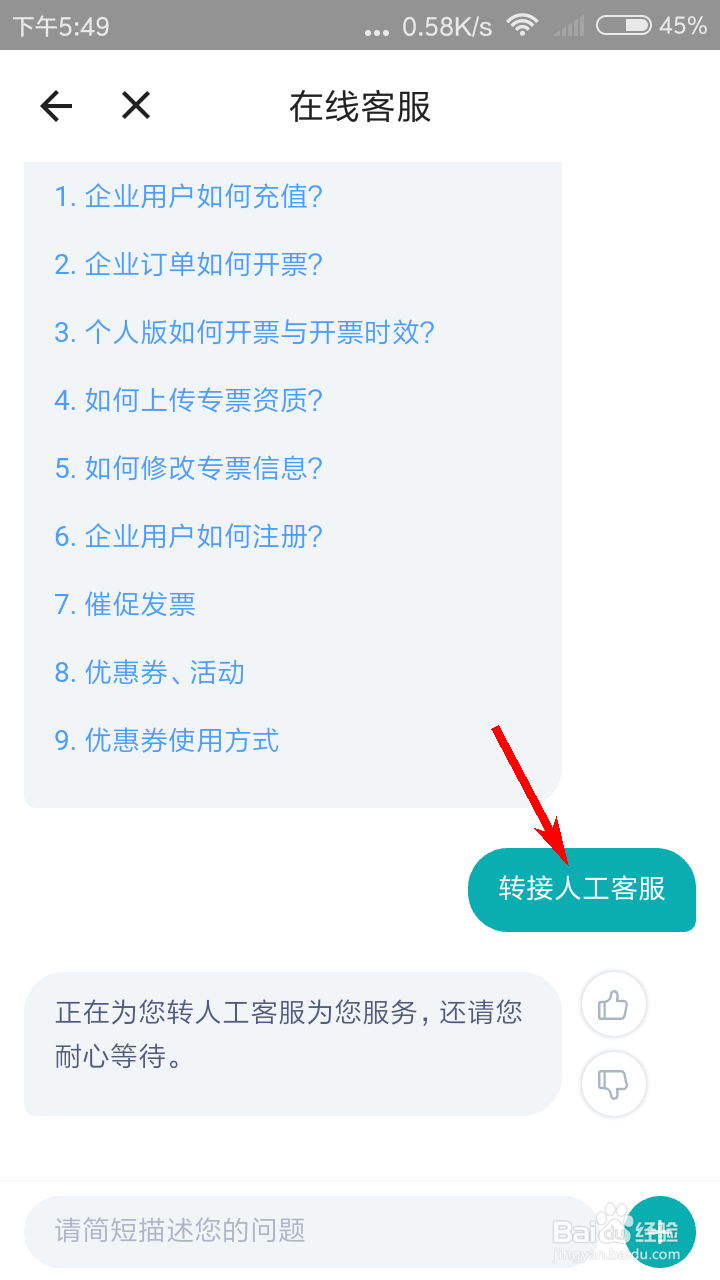
Task: Tap the back arrow at top left
Action: coord(56,105)
